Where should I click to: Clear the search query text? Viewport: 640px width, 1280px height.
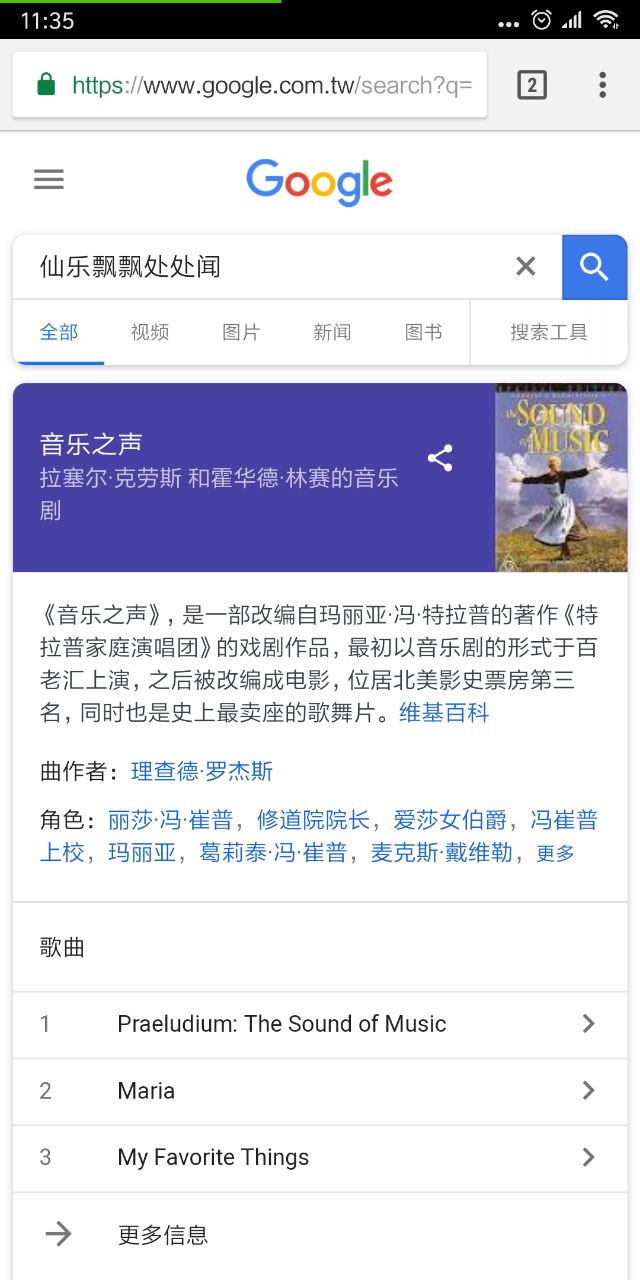(x=525, y=266)
